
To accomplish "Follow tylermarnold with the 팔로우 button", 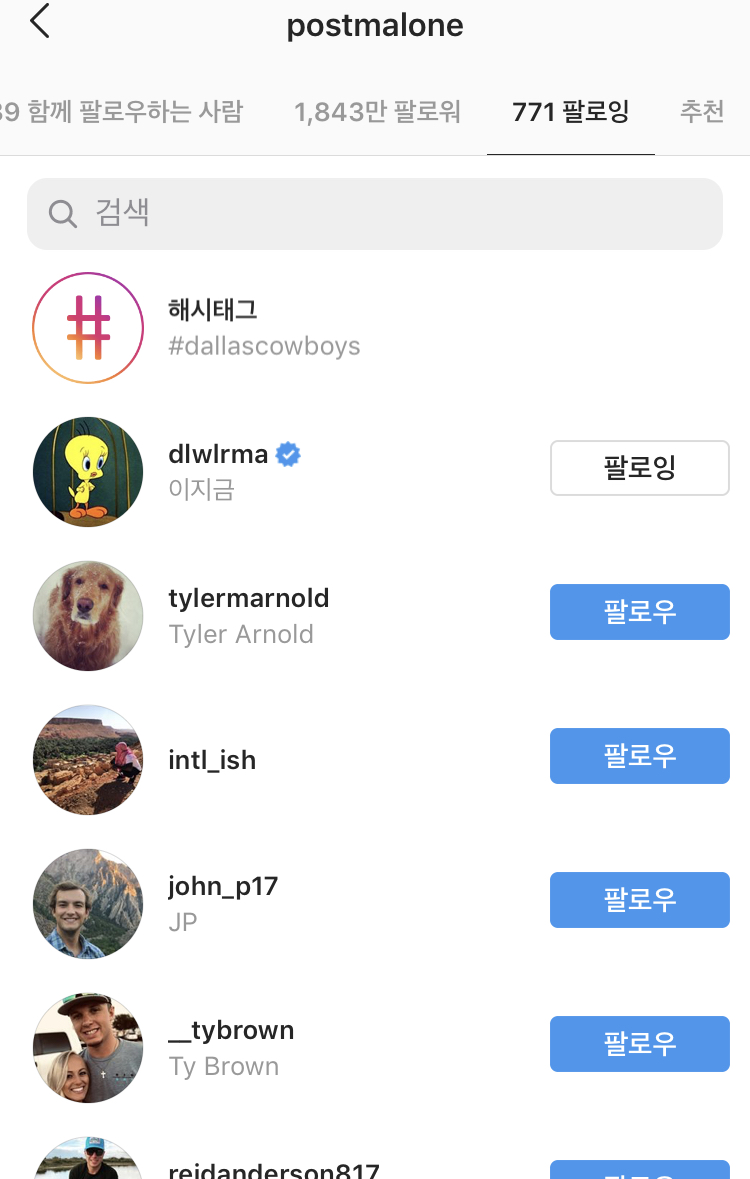I will coord(639,612).
